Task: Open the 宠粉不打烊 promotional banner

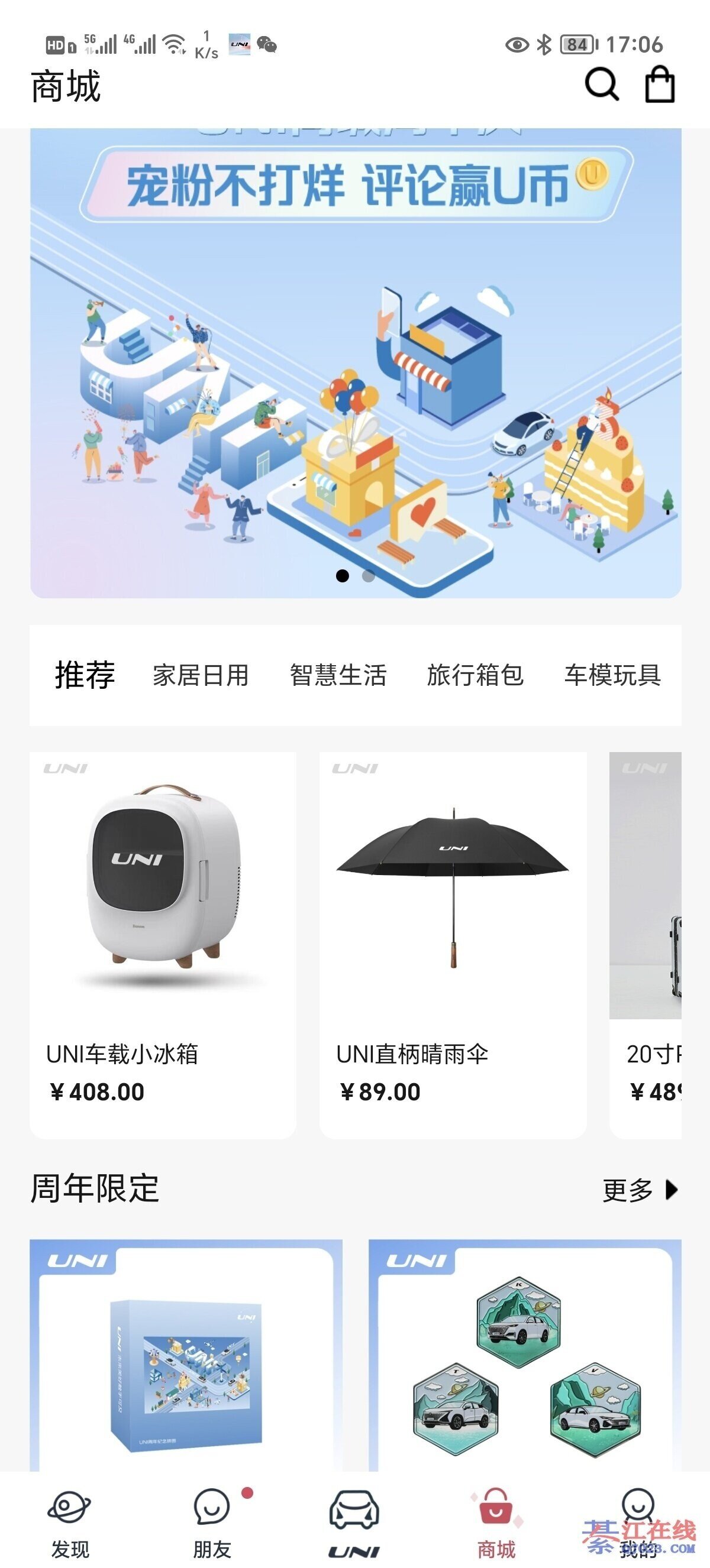Action: [356, 363]
